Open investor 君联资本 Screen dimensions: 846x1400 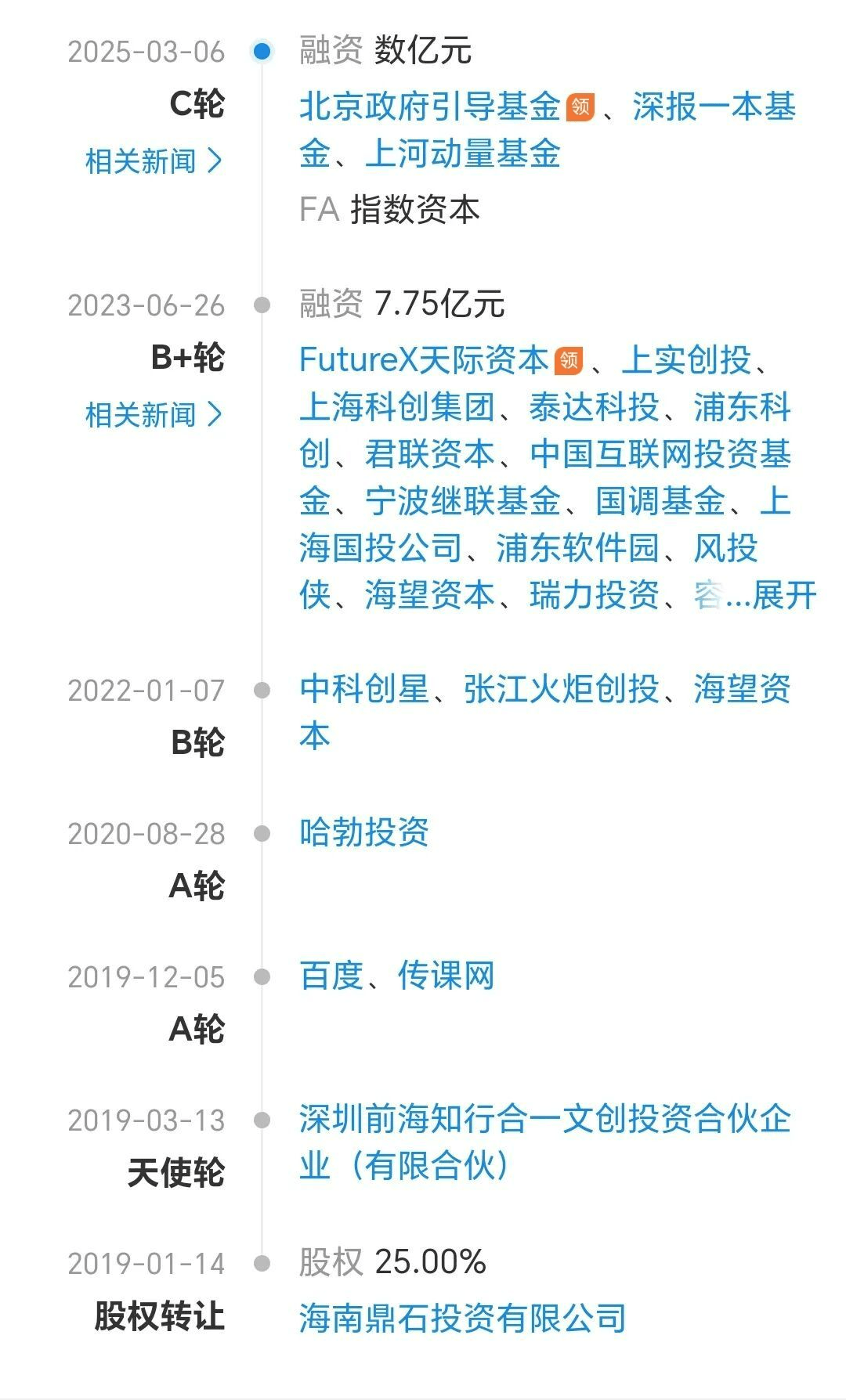(x=430, y=454)
